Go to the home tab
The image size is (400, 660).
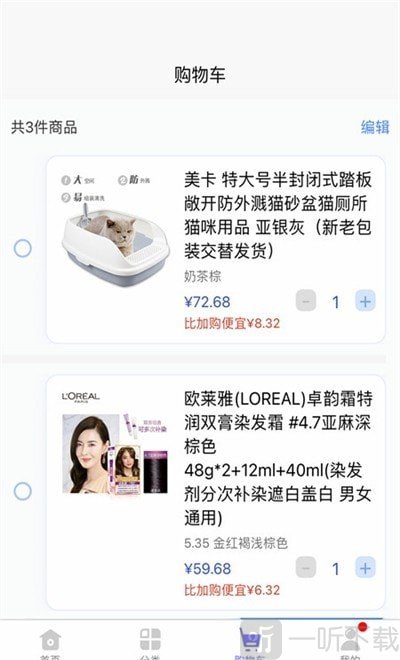pyautogui.click(x=50, y=644)
